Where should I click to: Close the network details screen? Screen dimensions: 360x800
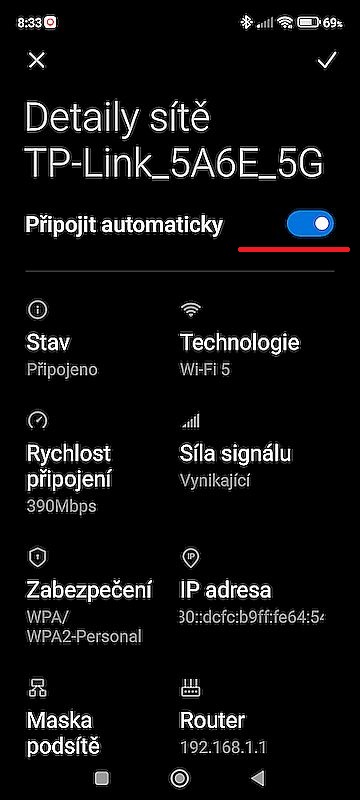tap(36, 61)
